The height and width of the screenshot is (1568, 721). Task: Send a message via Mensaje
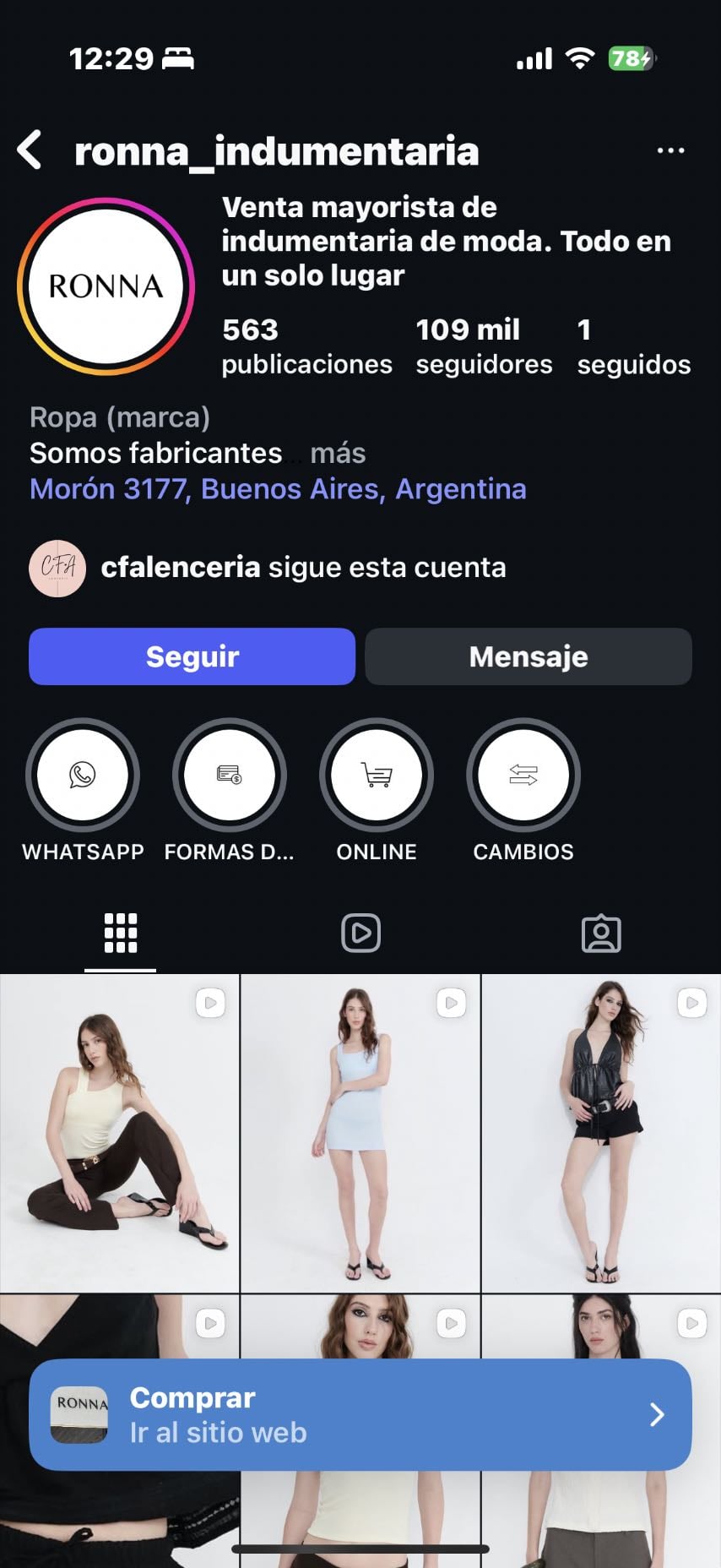pos(529,656)
